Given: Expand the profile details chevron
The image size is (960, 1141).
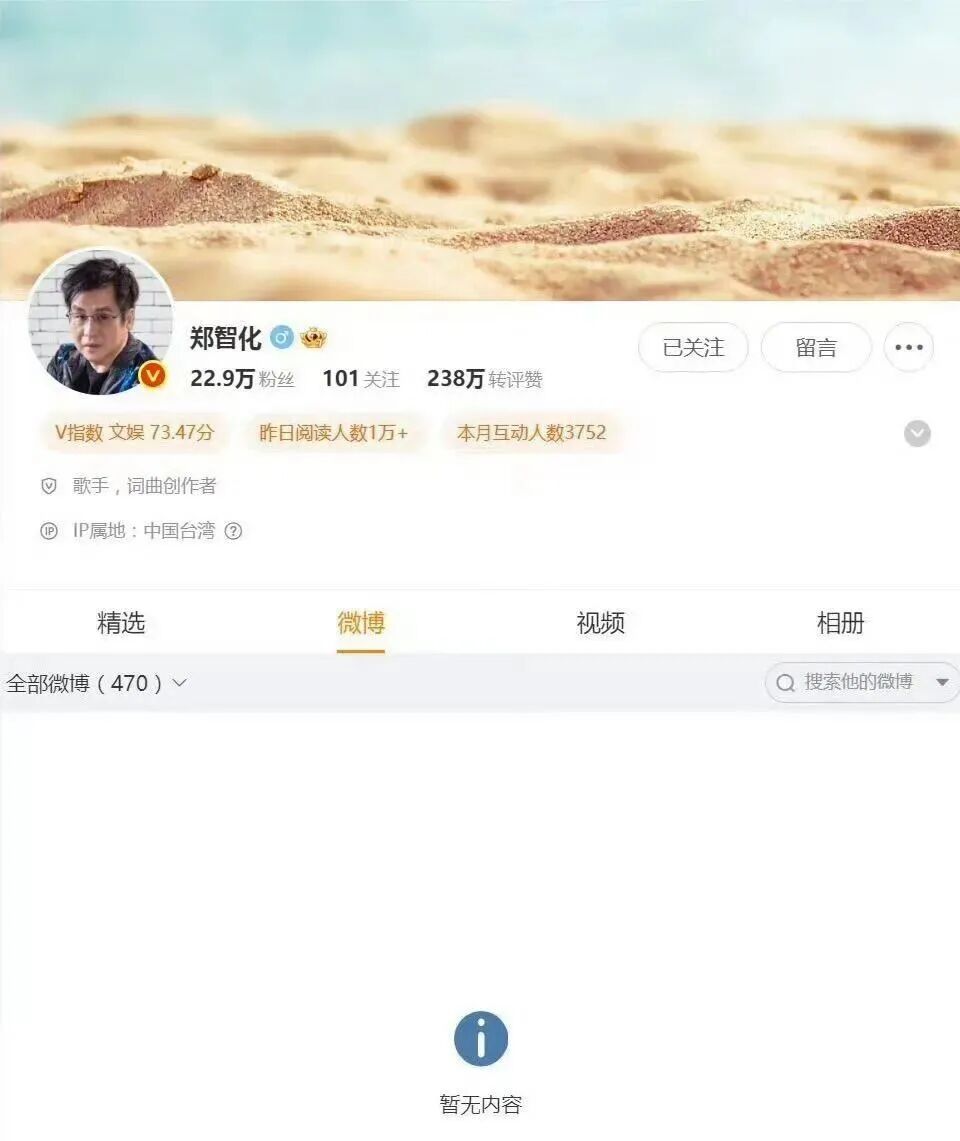Looking at the screenshot, I should (917, 434).
